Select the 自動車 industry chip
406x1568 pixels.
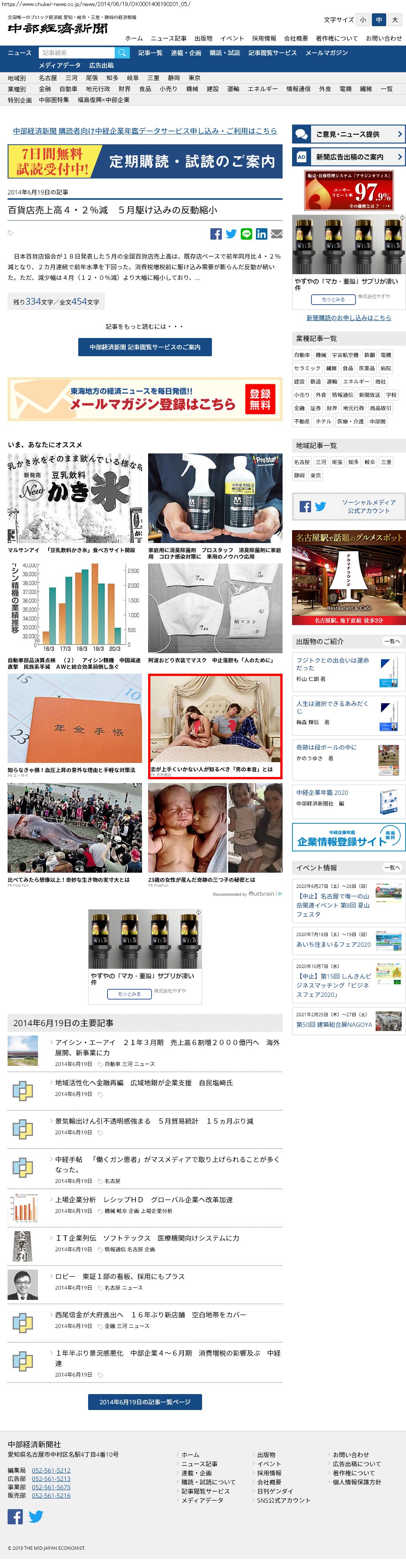(302, 355)
